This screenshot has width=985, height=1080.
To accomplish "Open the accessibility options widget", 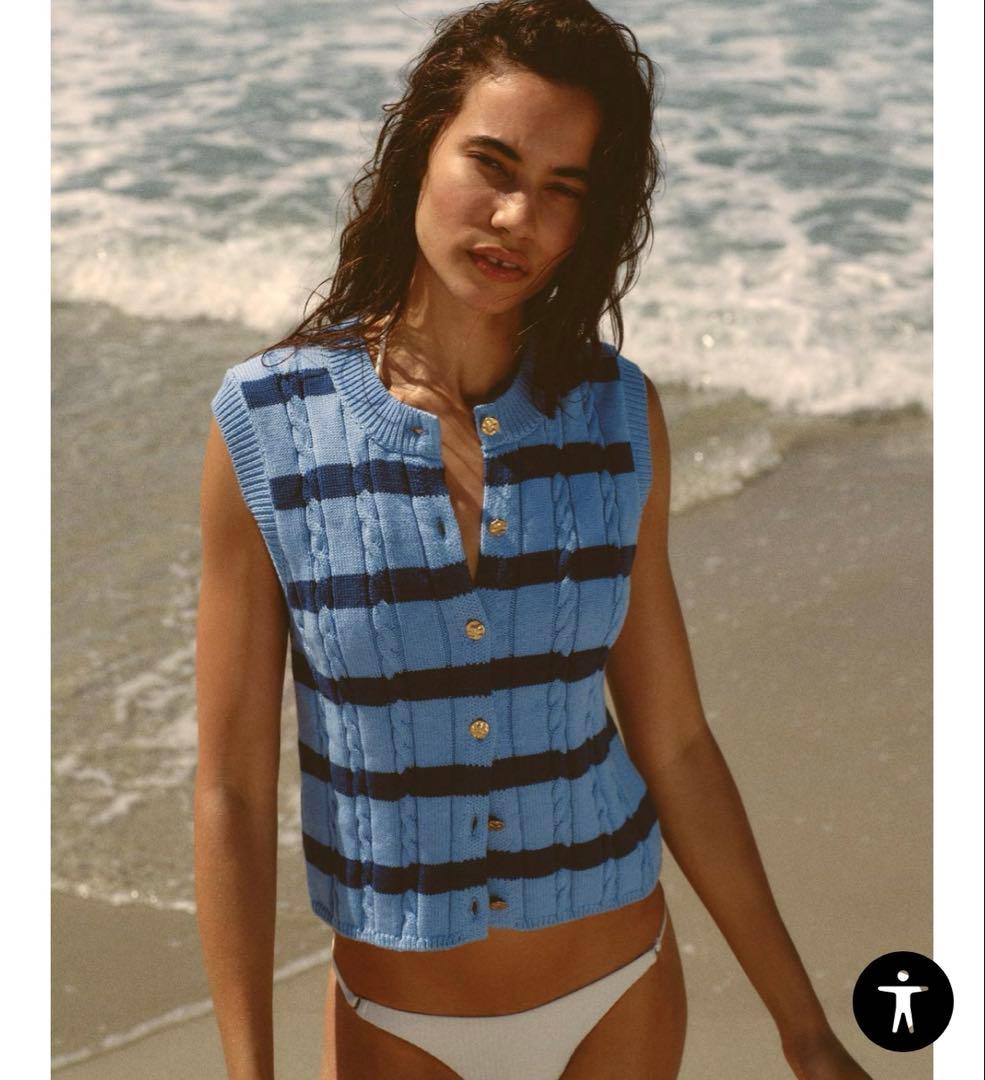I will coord(902,1001).
